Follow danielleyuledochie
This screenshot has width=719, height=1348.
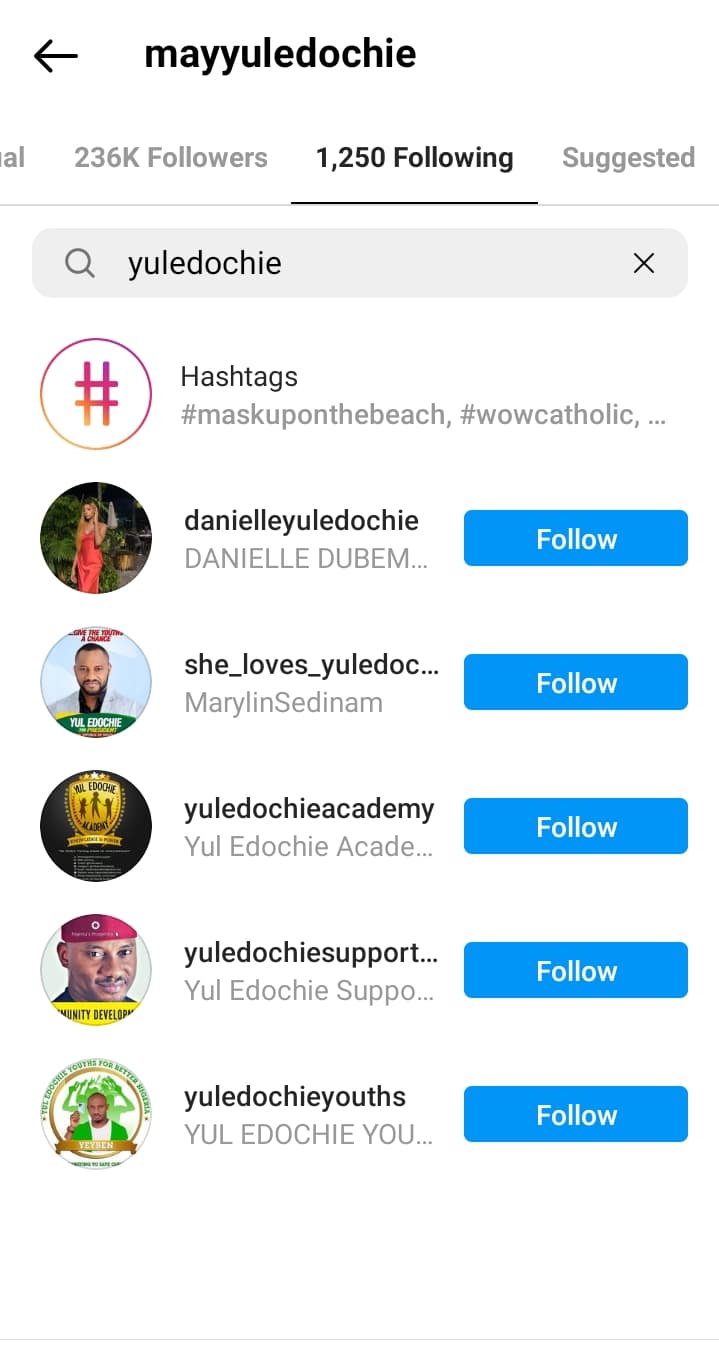575,539
